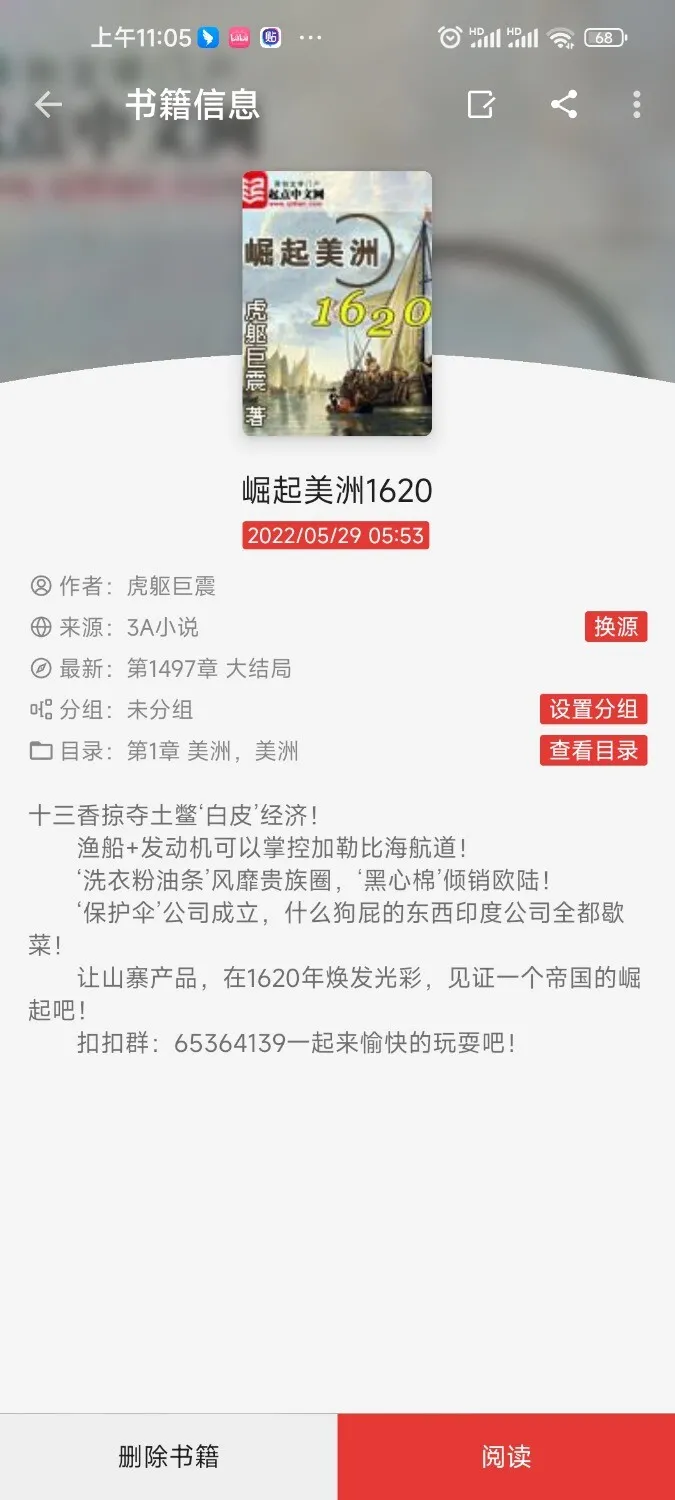Edit the book information
The image size is (675, 1500).
point(481,104)
